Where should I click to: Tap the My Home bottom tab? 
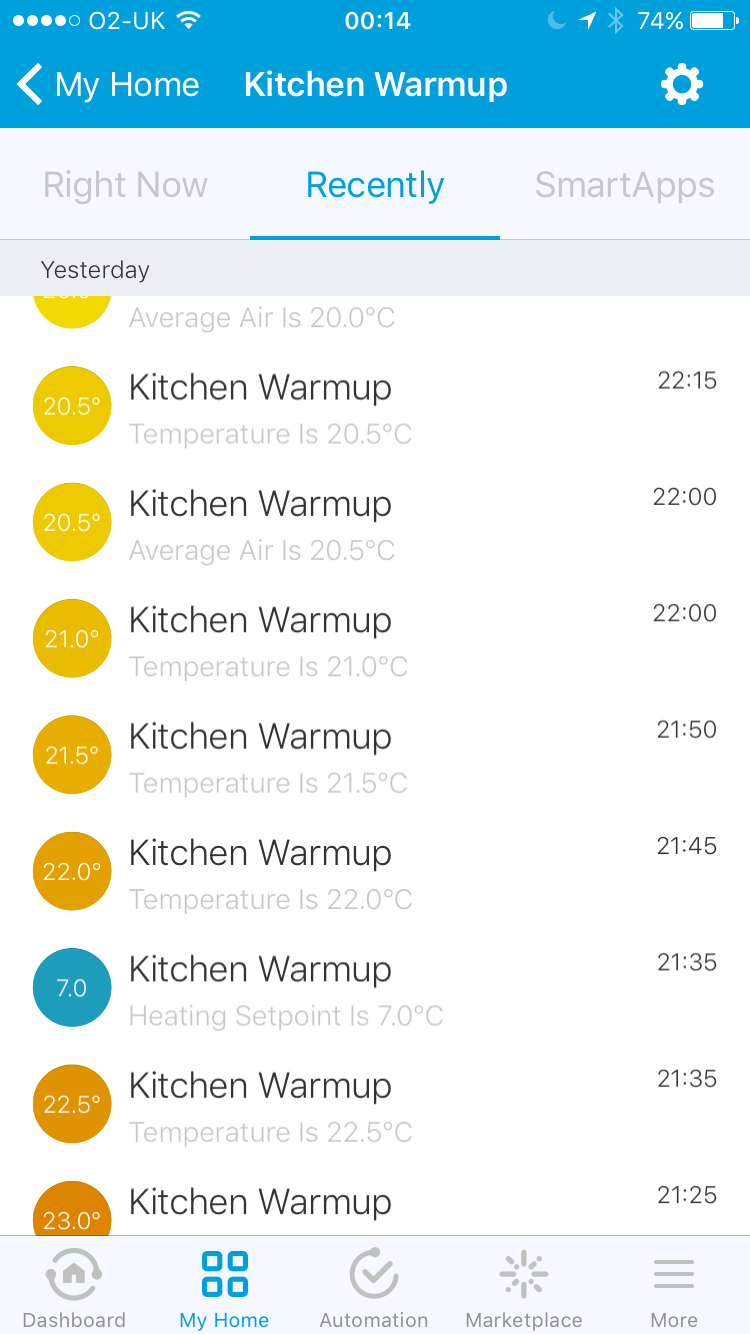(224, 1288)
